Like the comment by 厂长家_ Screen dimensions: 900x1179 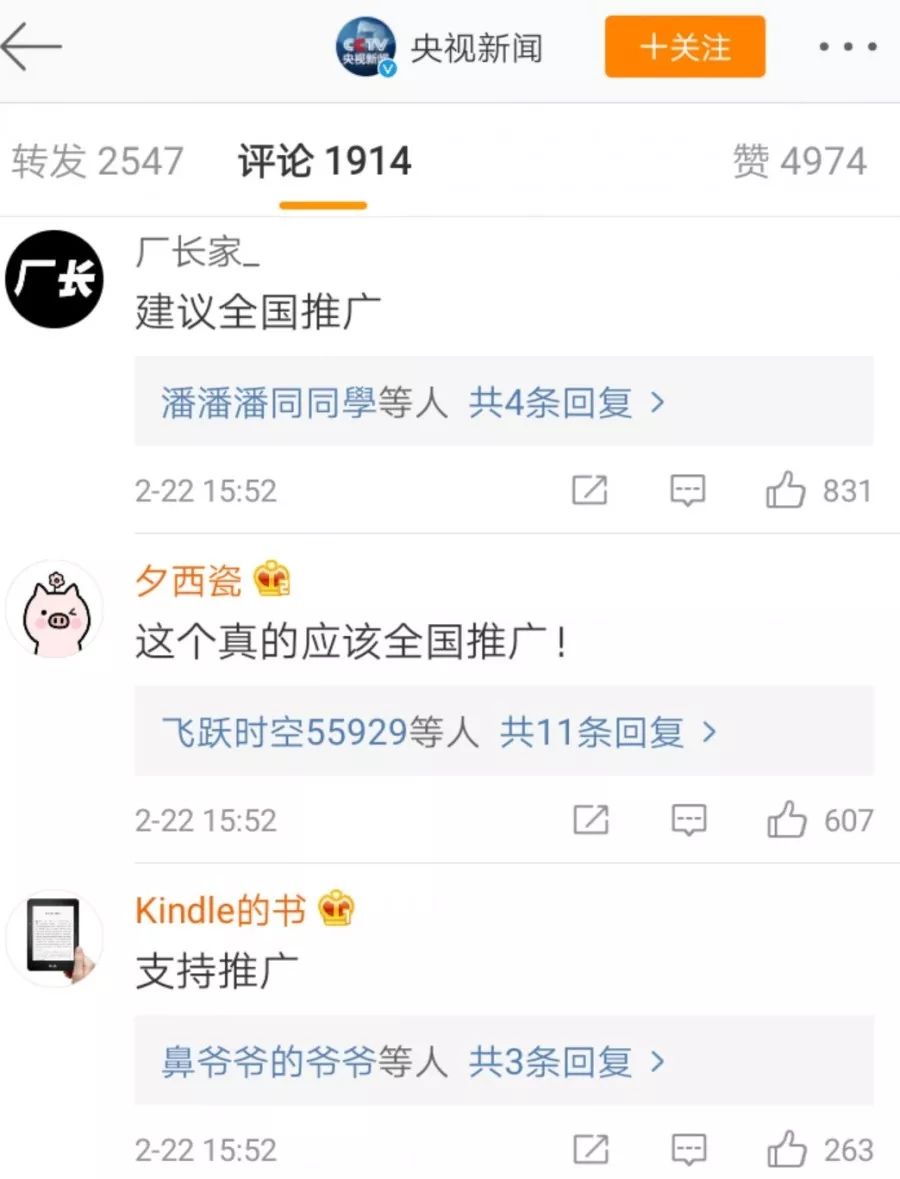tap(786, 490)
